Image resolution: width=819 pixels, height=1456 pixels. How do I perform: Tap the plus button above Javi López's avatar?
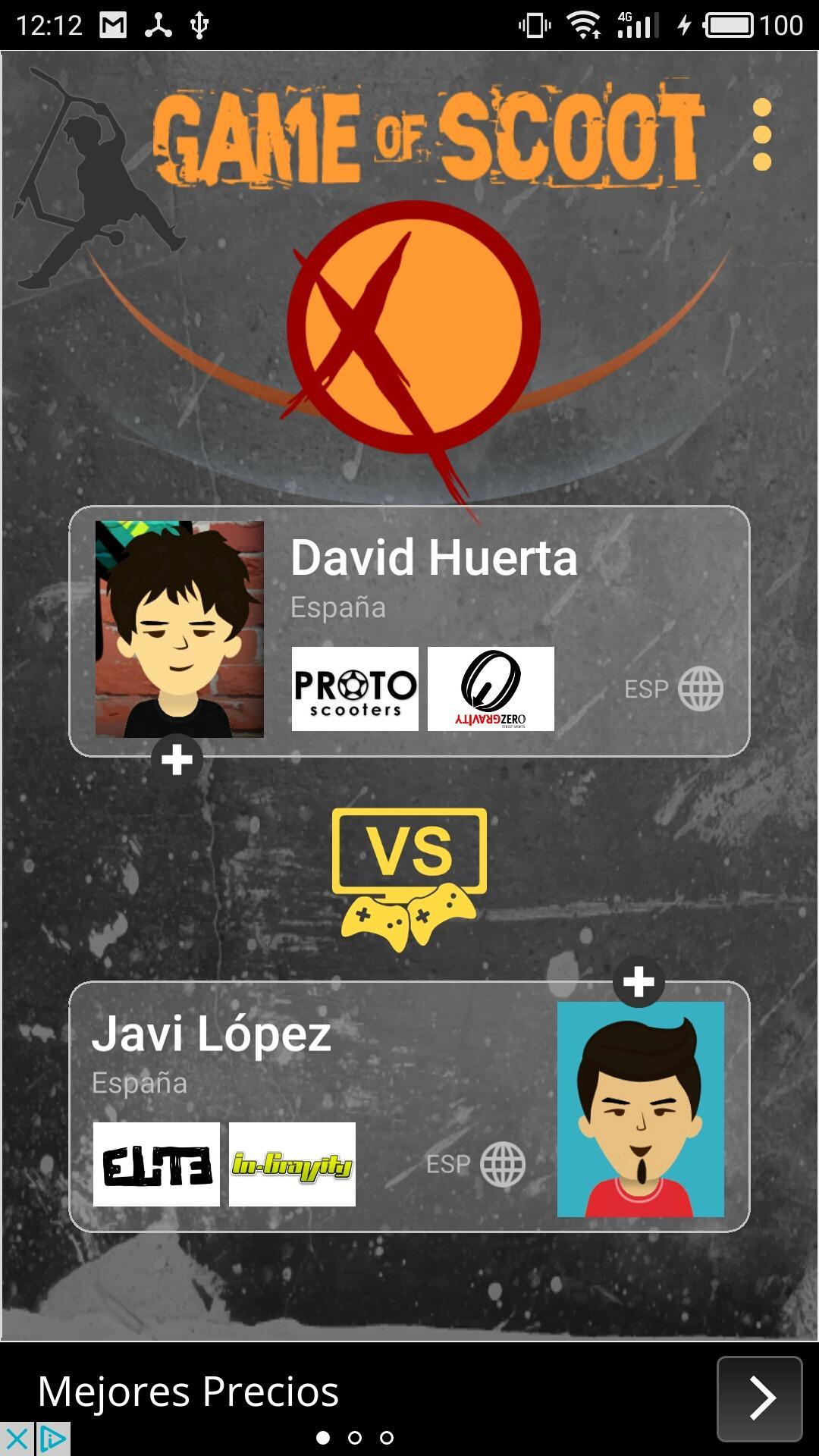(x=639, y=982)
